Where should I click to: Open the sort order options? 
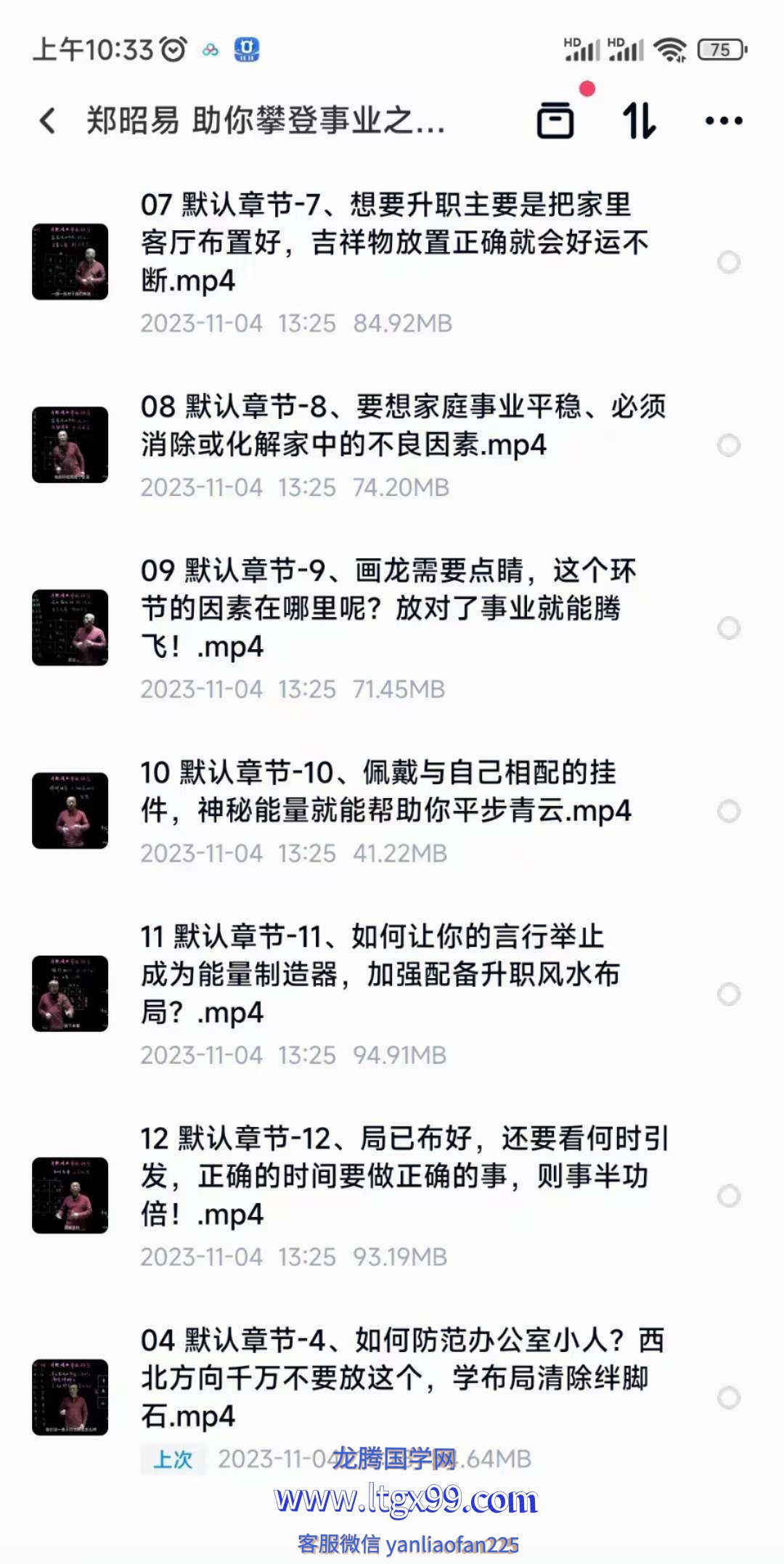coord(640,121)
